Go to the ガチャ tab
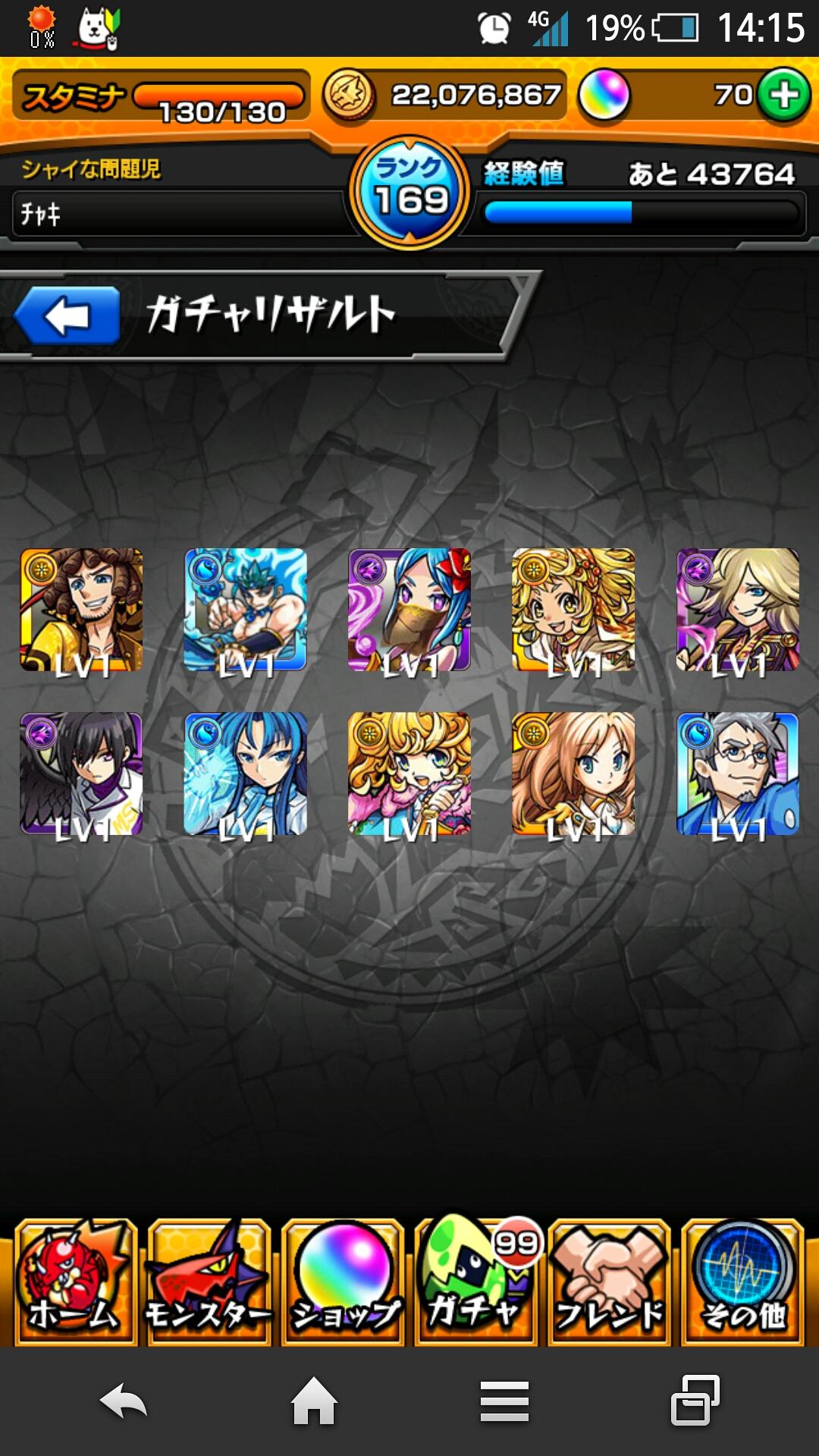 coord(476,1282)
